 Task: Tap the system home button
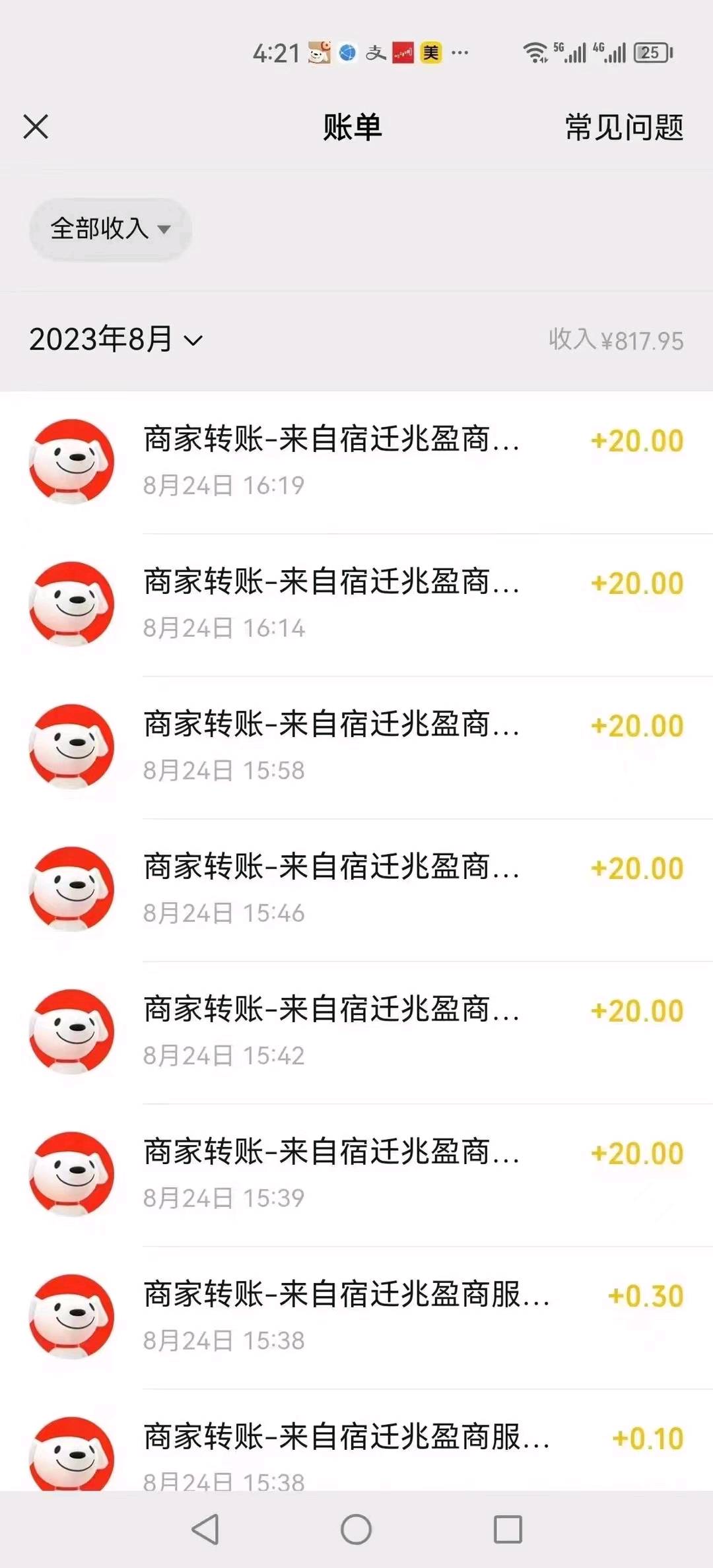pos(356,1529)
